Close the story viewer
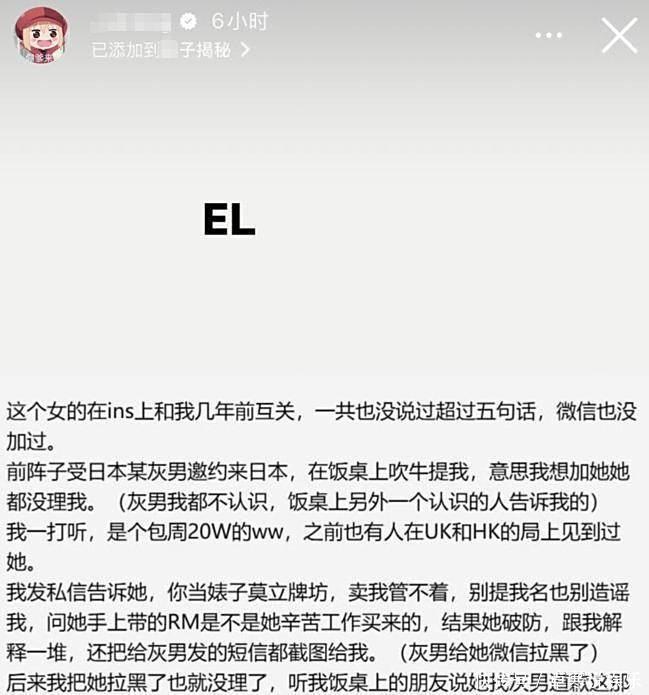 click(x=619, y=35)
